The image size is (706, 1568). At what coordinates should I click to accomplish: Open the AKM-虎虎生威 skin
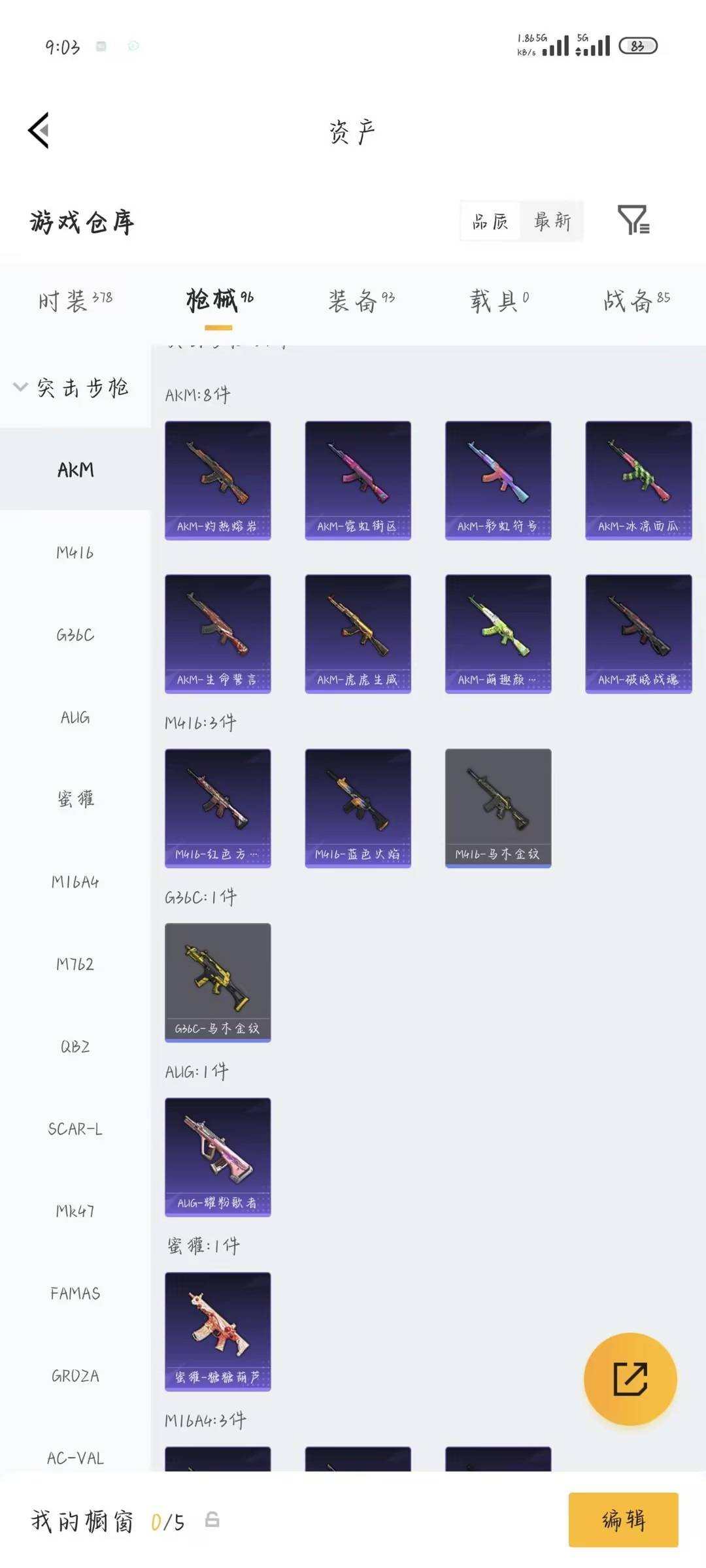pyautogui.click(x=358, y=634)
